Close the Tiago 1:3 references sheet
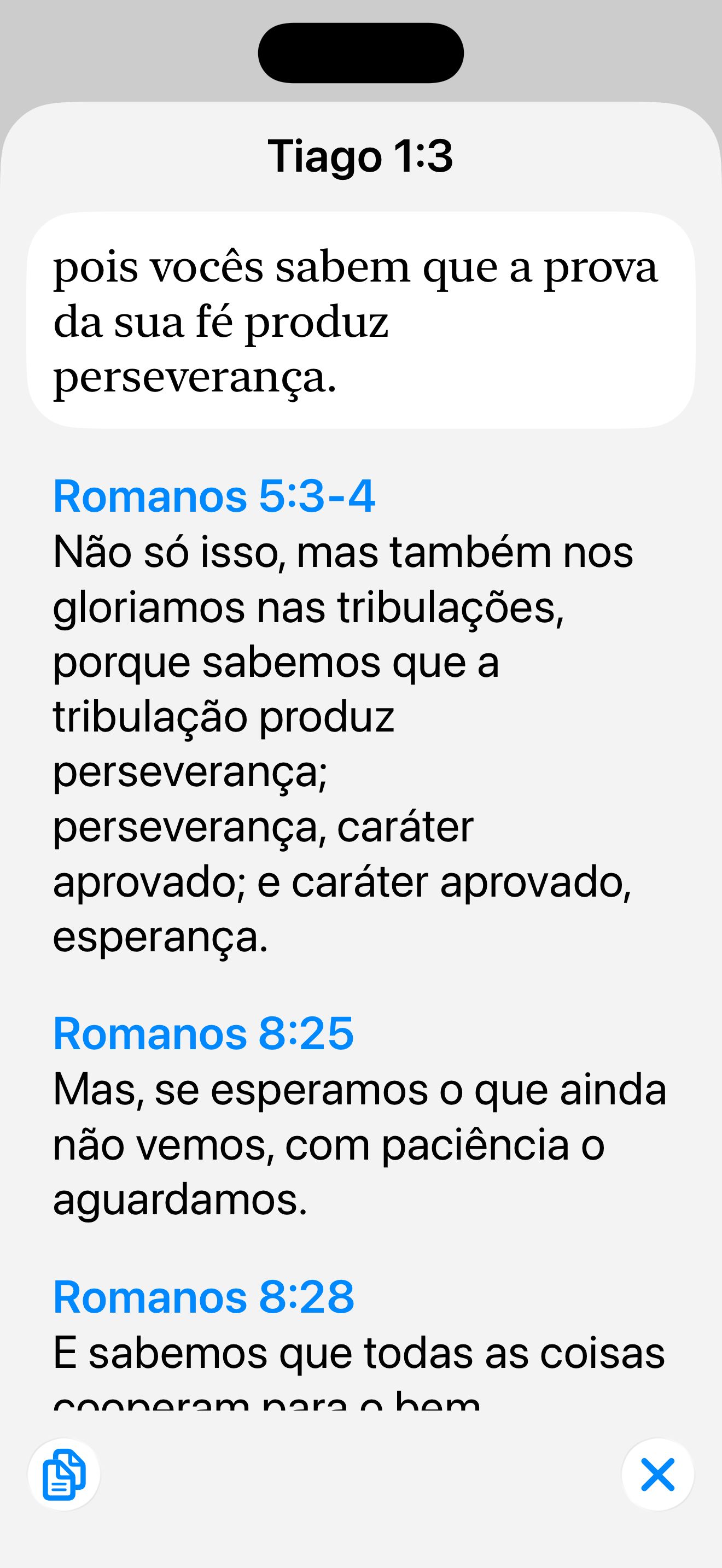This screenshot has width=722, height=1568. tap(657, 1475)
